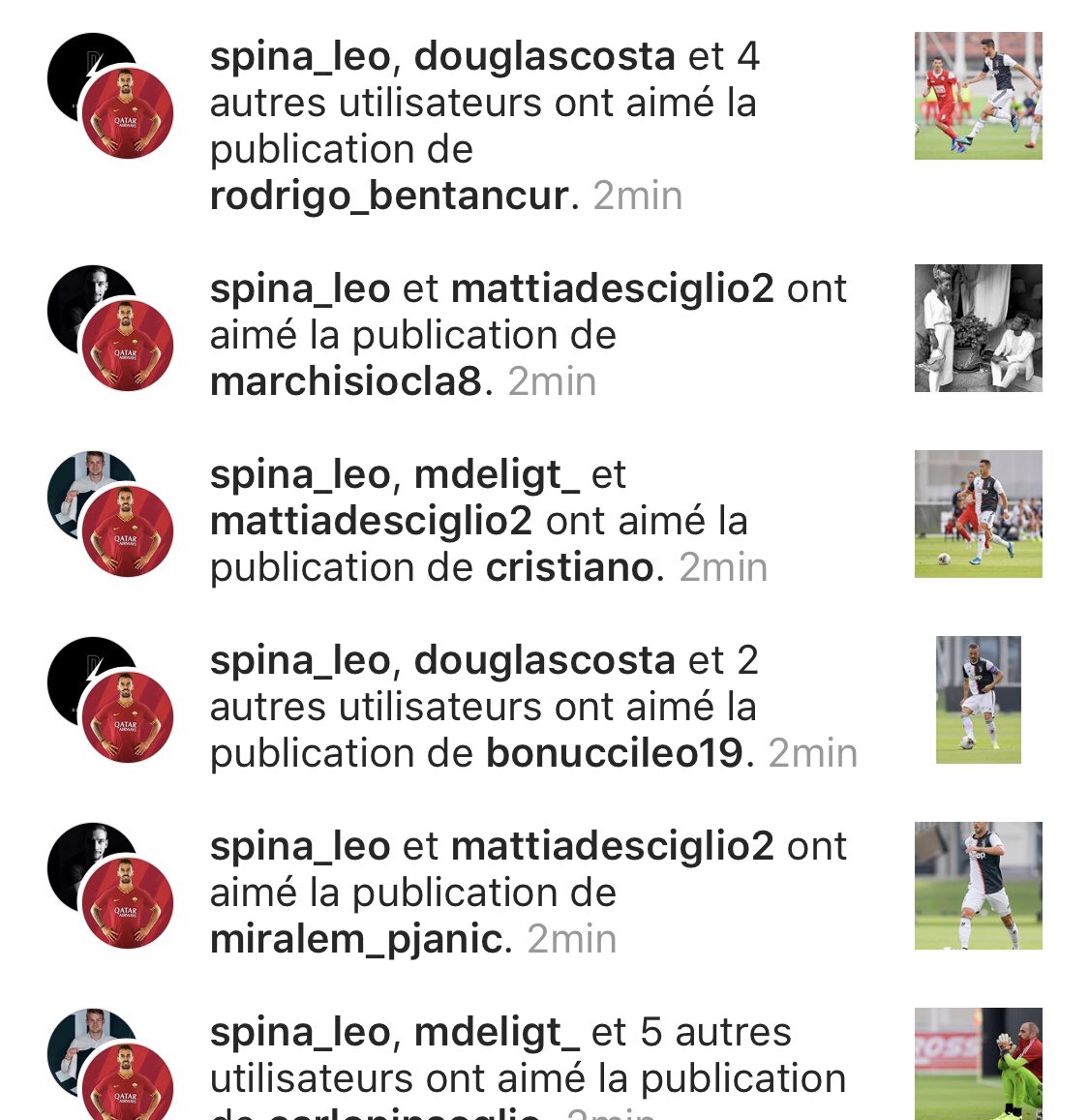Open mattiadesciglio2 in the marchisiocla8 activity row
1089x1120 pixels.
612,289
